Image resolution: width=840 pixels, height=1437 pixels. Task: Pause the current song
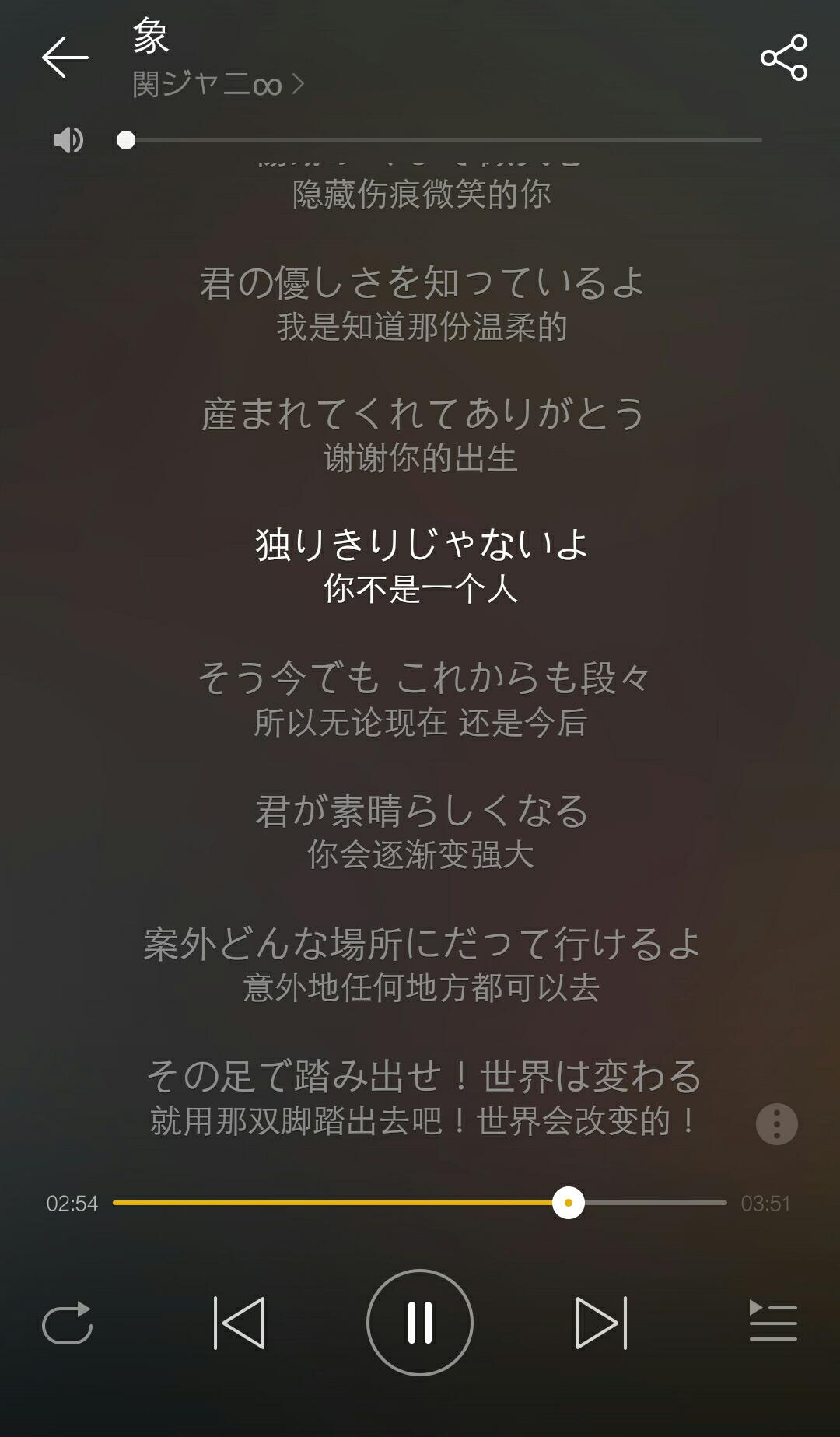(420, 1323)
